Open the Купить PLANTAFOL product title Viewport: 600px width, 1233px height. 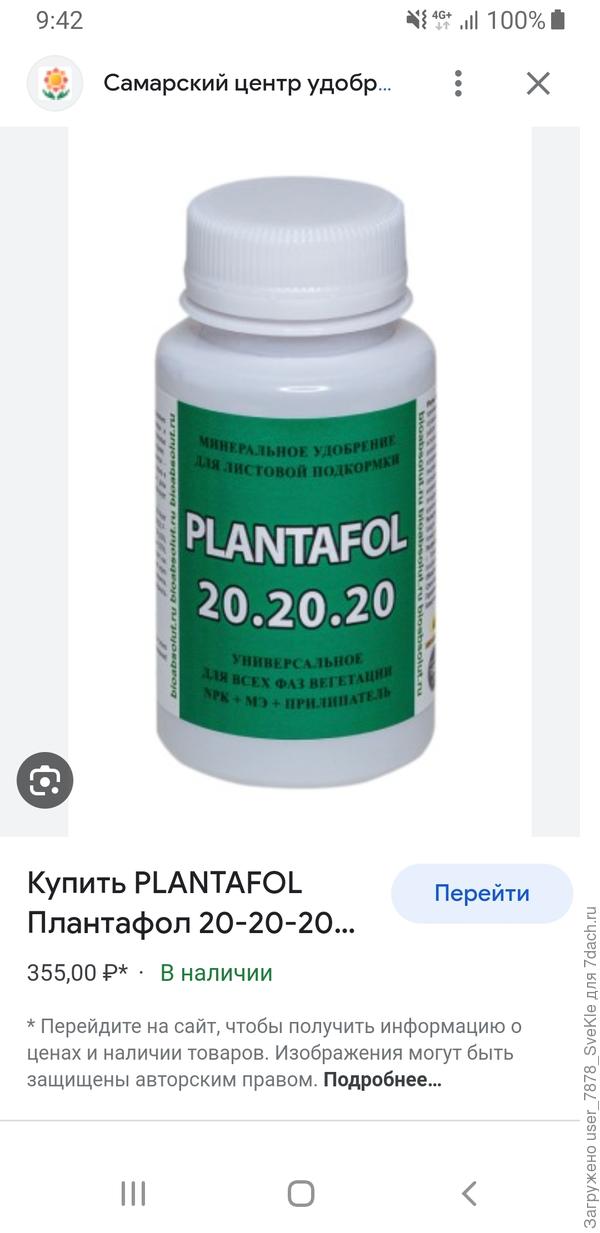(190, 903)
